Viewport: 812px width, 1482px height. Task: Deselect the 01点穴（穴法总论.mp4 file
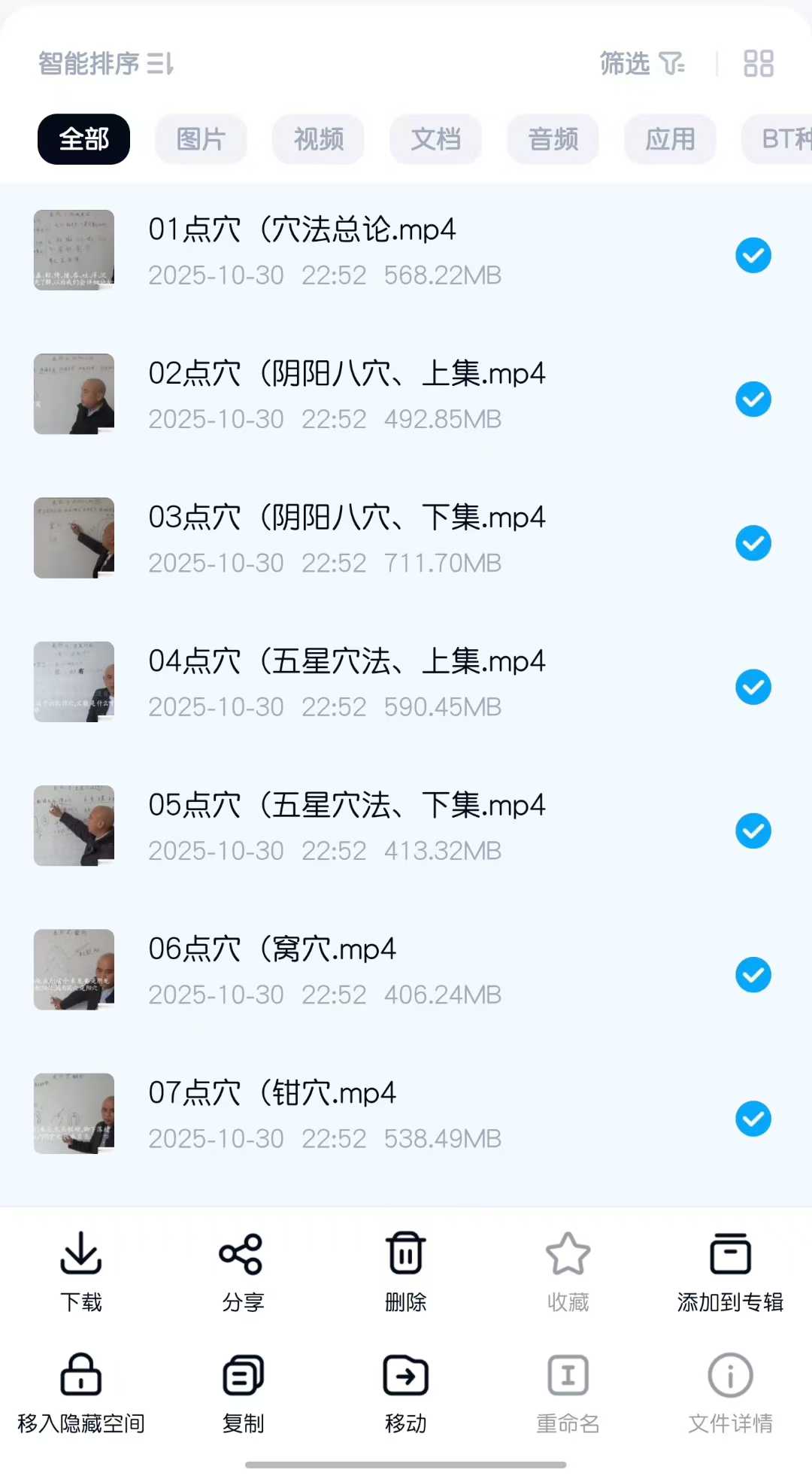pos(753,256)
